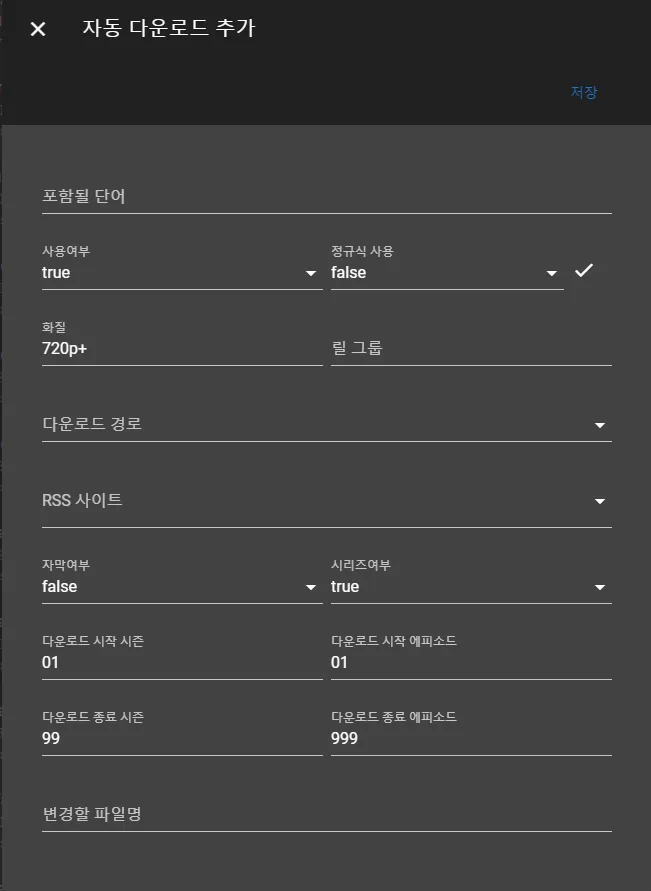Edit the 다운로드 시작 에피소드 field
The width and height of the screenshot is (651, 891).
470,662
